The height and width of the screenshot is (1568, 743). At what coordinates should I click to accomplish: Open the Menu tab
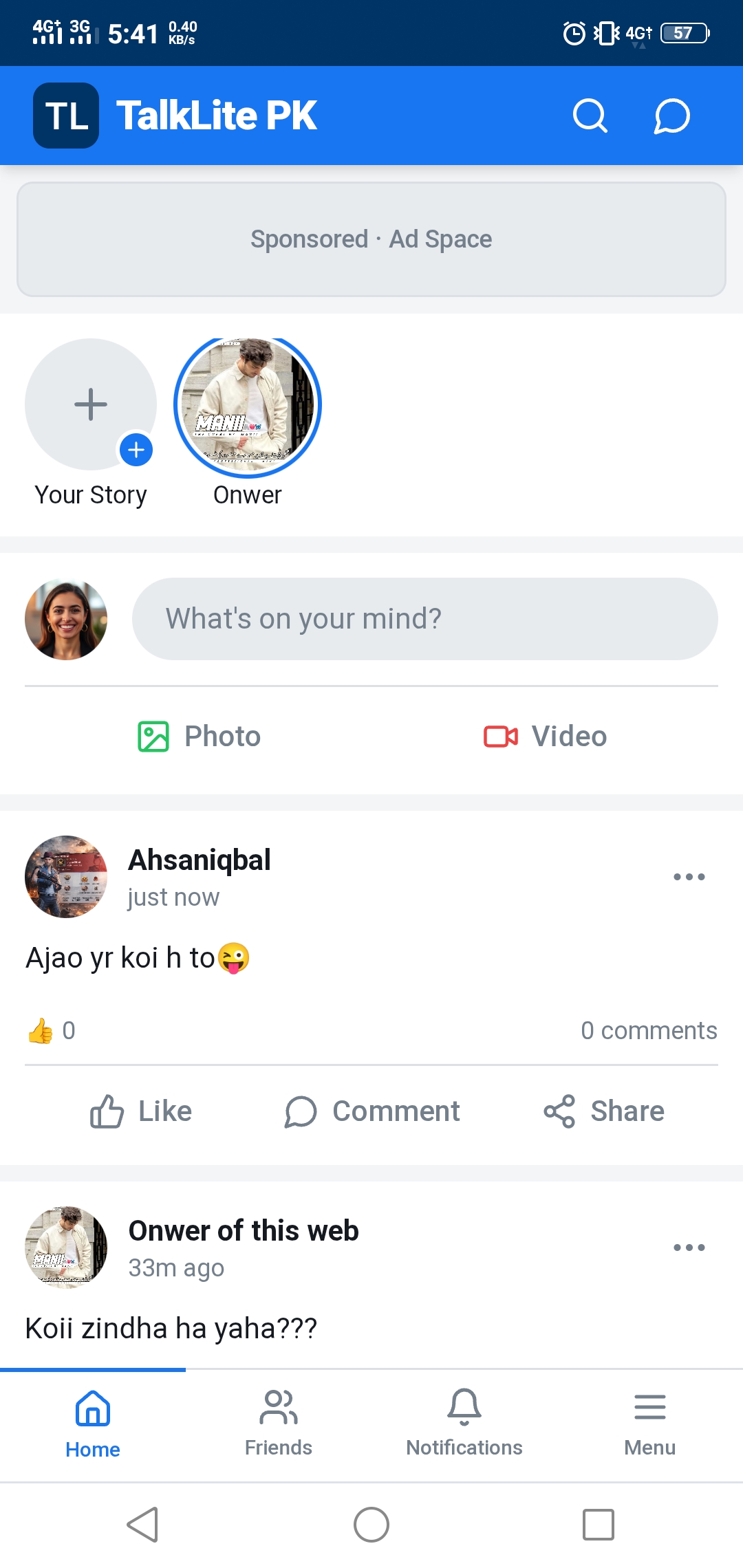coord(650,1424)
